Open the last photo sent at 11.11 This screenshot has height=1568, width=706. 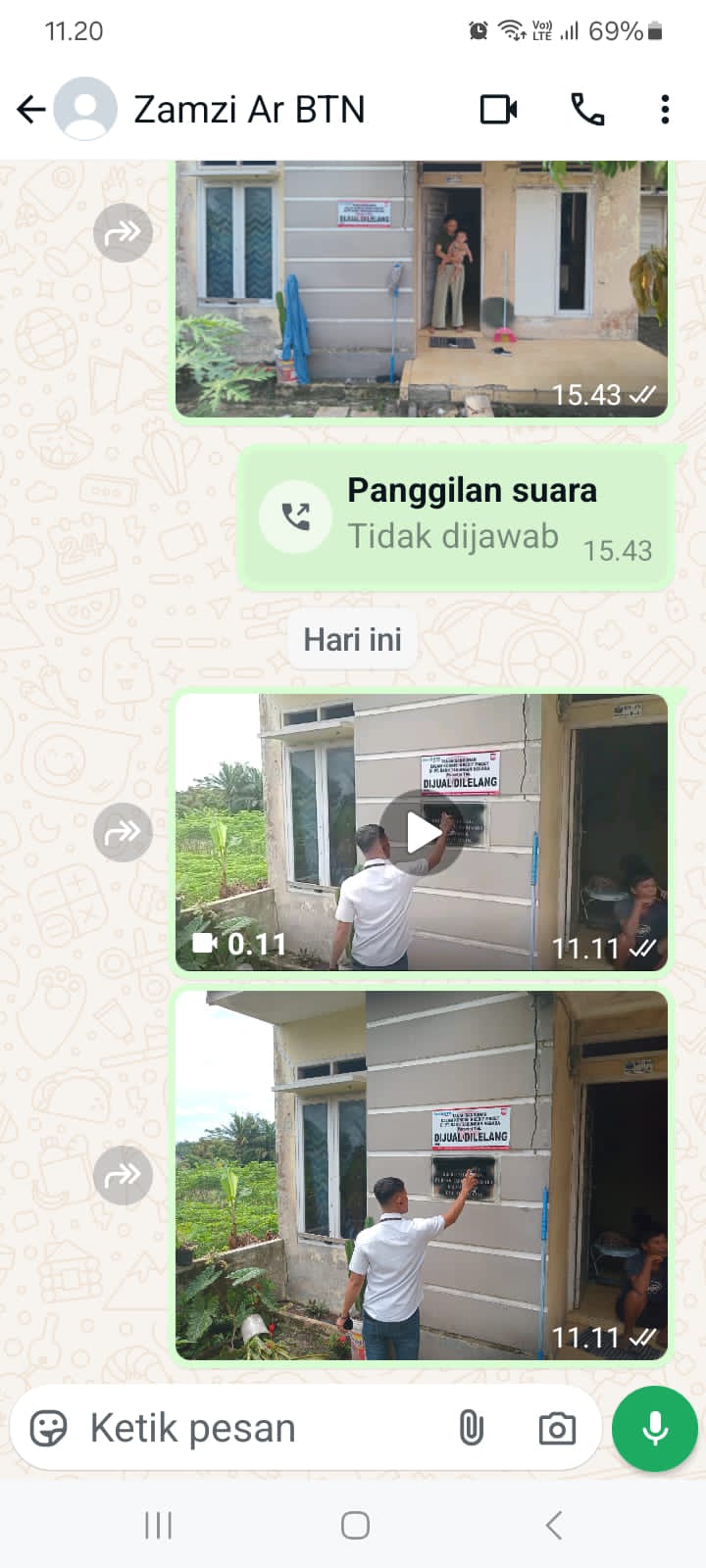click(422, 1175)
